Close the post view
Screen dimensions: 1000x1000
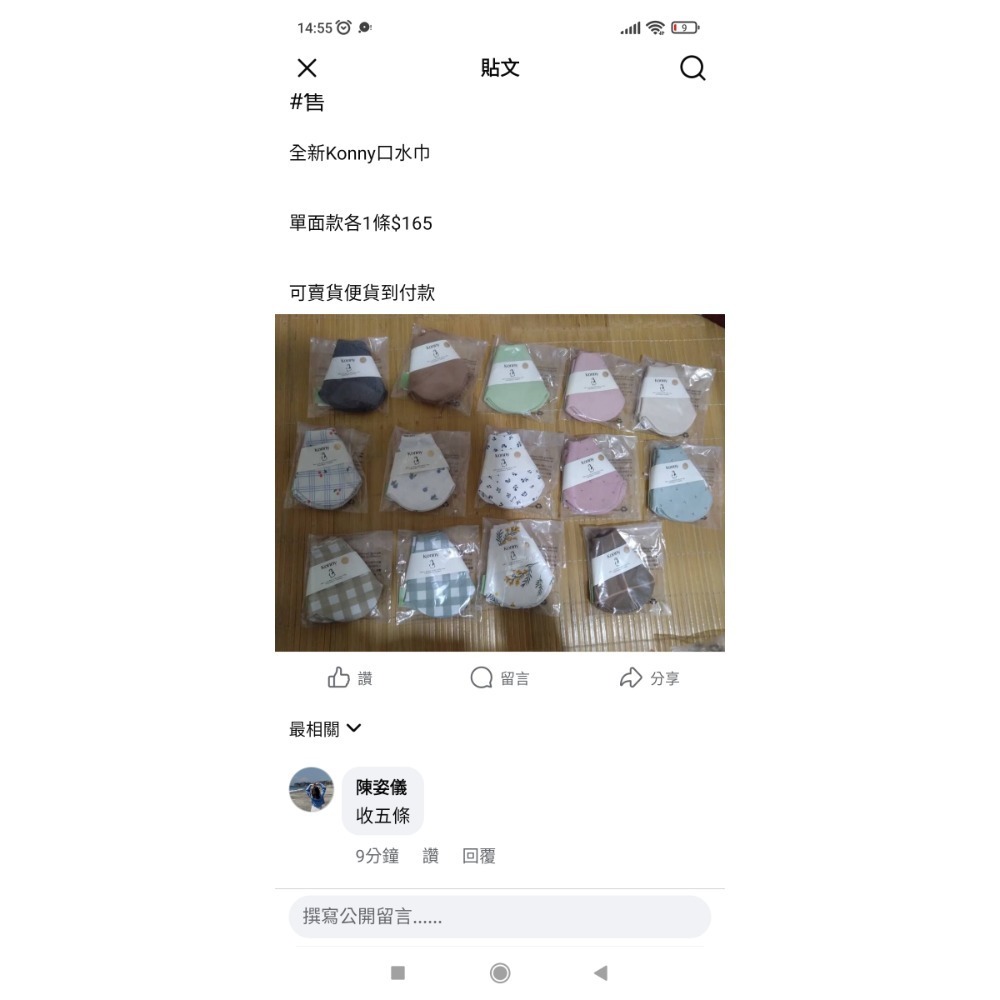pyautogui.click(x=307, y=68)
